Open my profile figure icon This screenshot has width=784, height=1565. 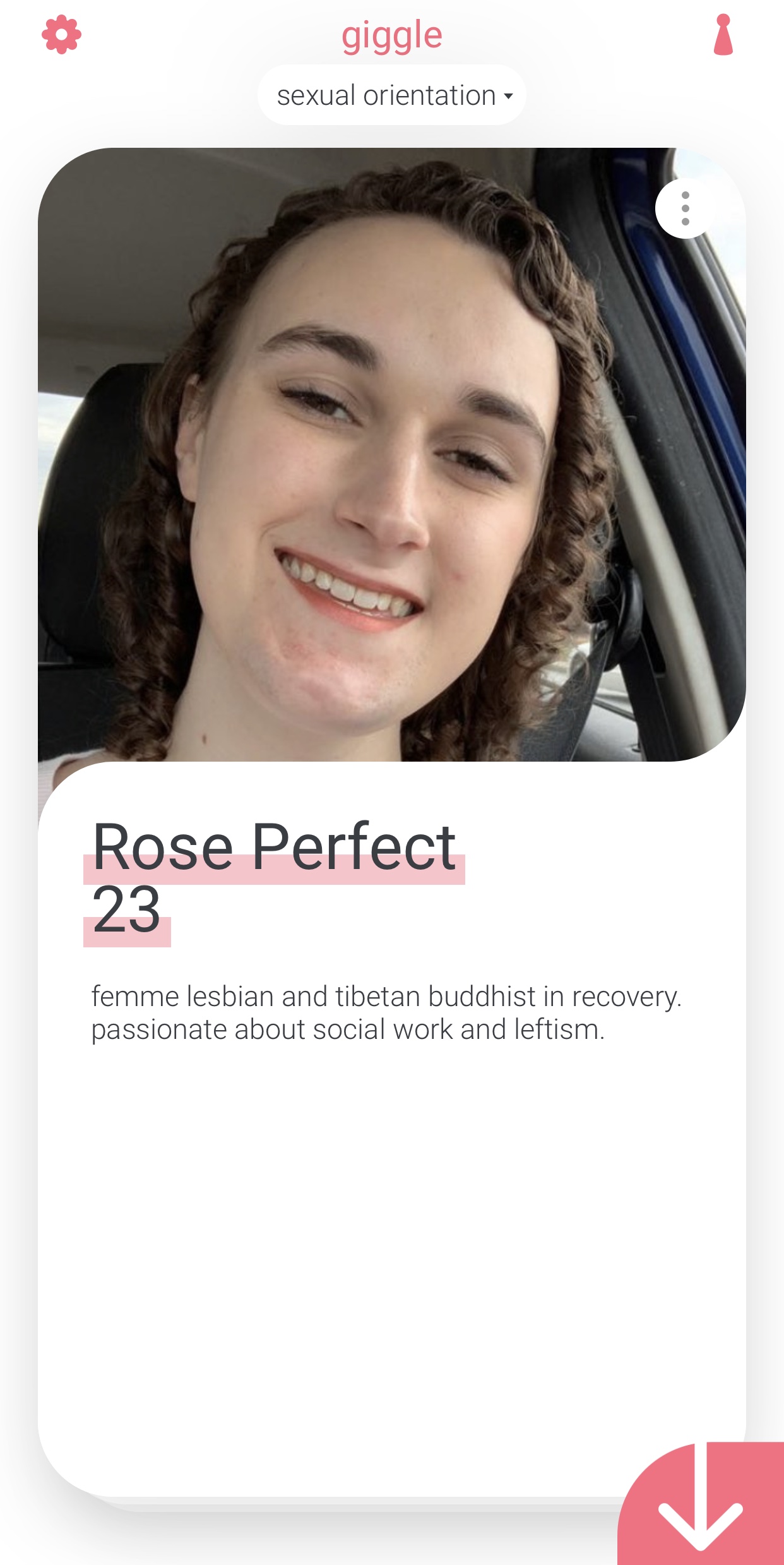[x=723, y=35]
